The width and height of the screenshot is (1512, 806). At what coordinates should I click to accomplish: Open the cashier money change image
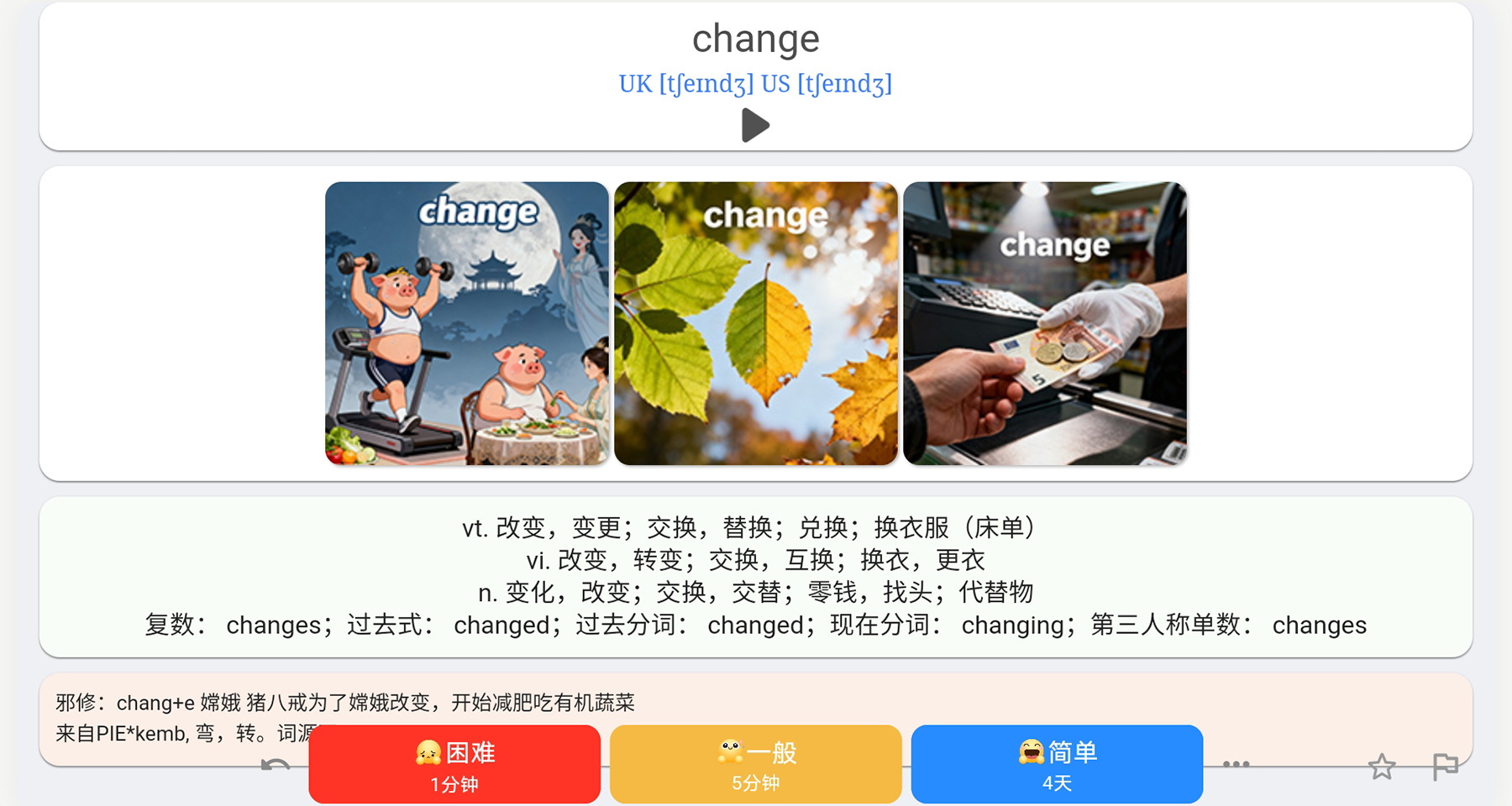tap(1045, 323)
